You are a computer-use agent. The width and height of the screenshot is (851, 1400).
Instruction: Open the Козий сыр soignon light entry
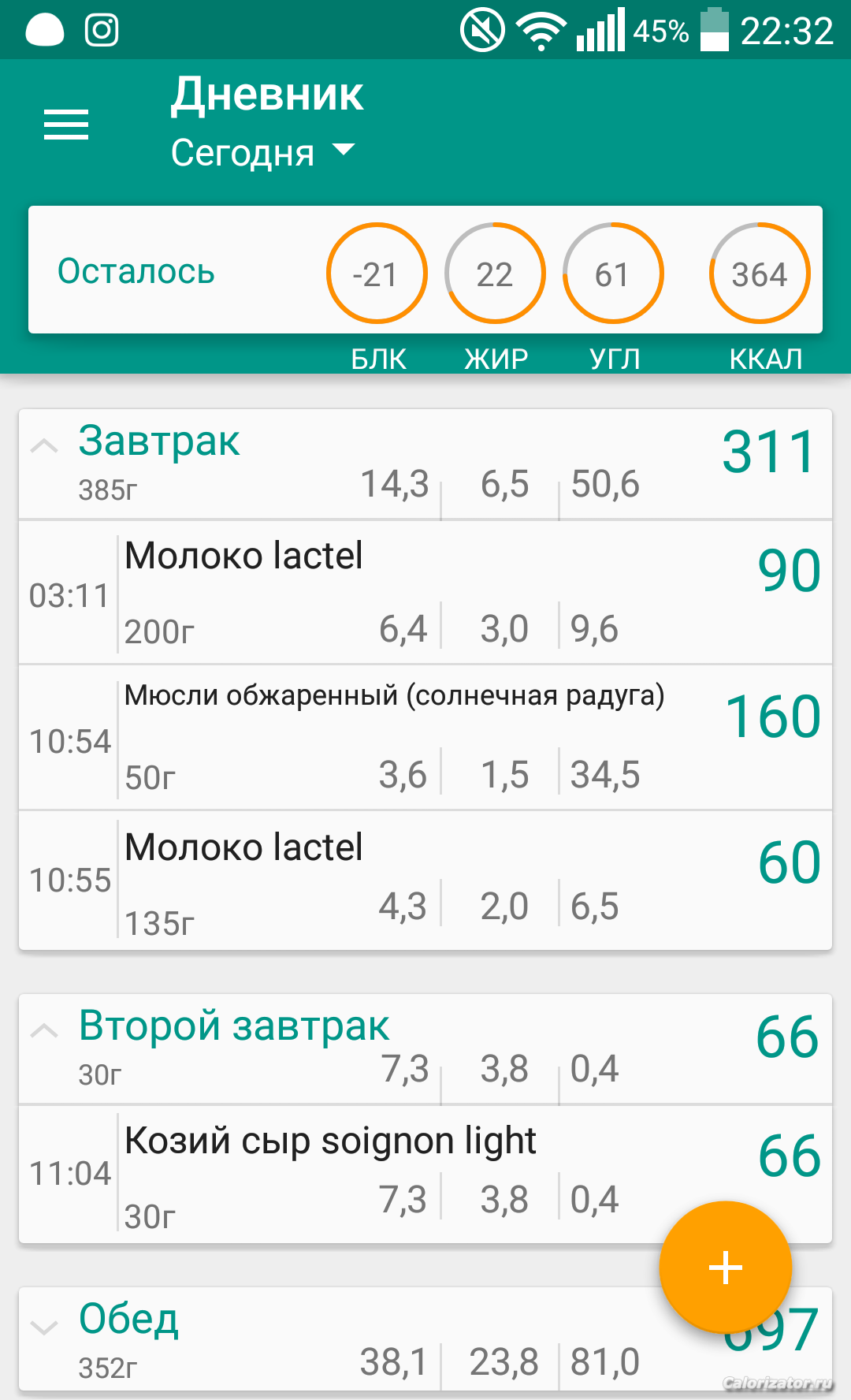[425, 1175]
